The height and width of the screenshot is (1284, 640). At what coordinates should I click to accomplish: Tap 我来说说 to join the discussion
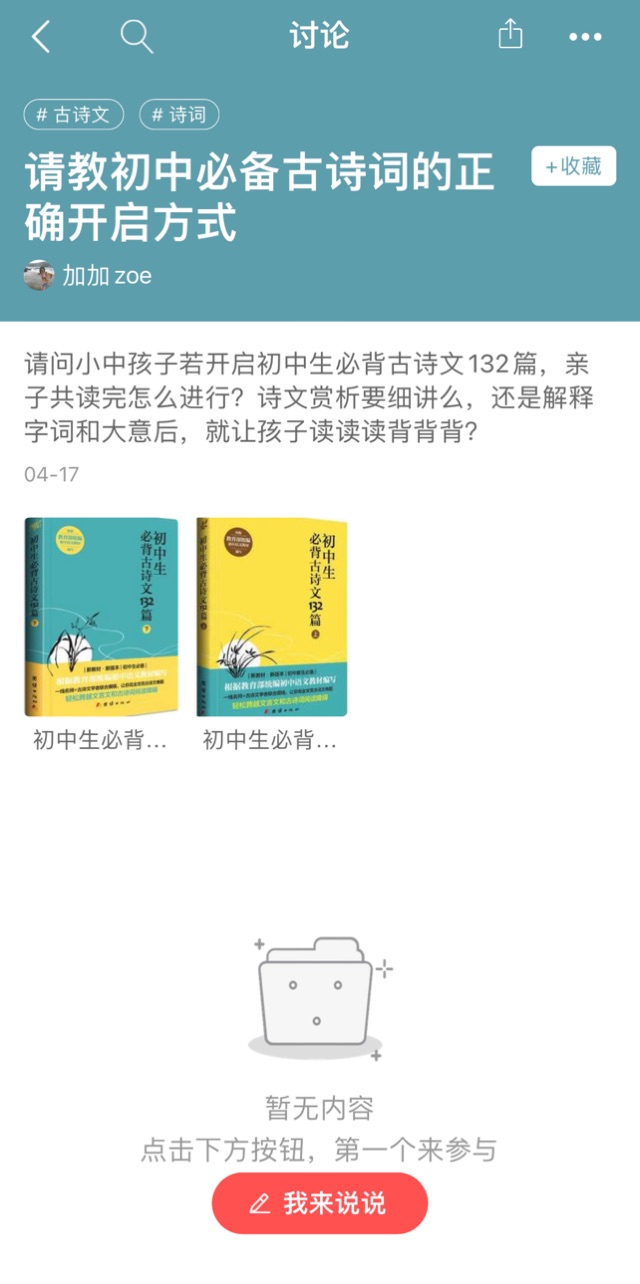click(320, 1203)
